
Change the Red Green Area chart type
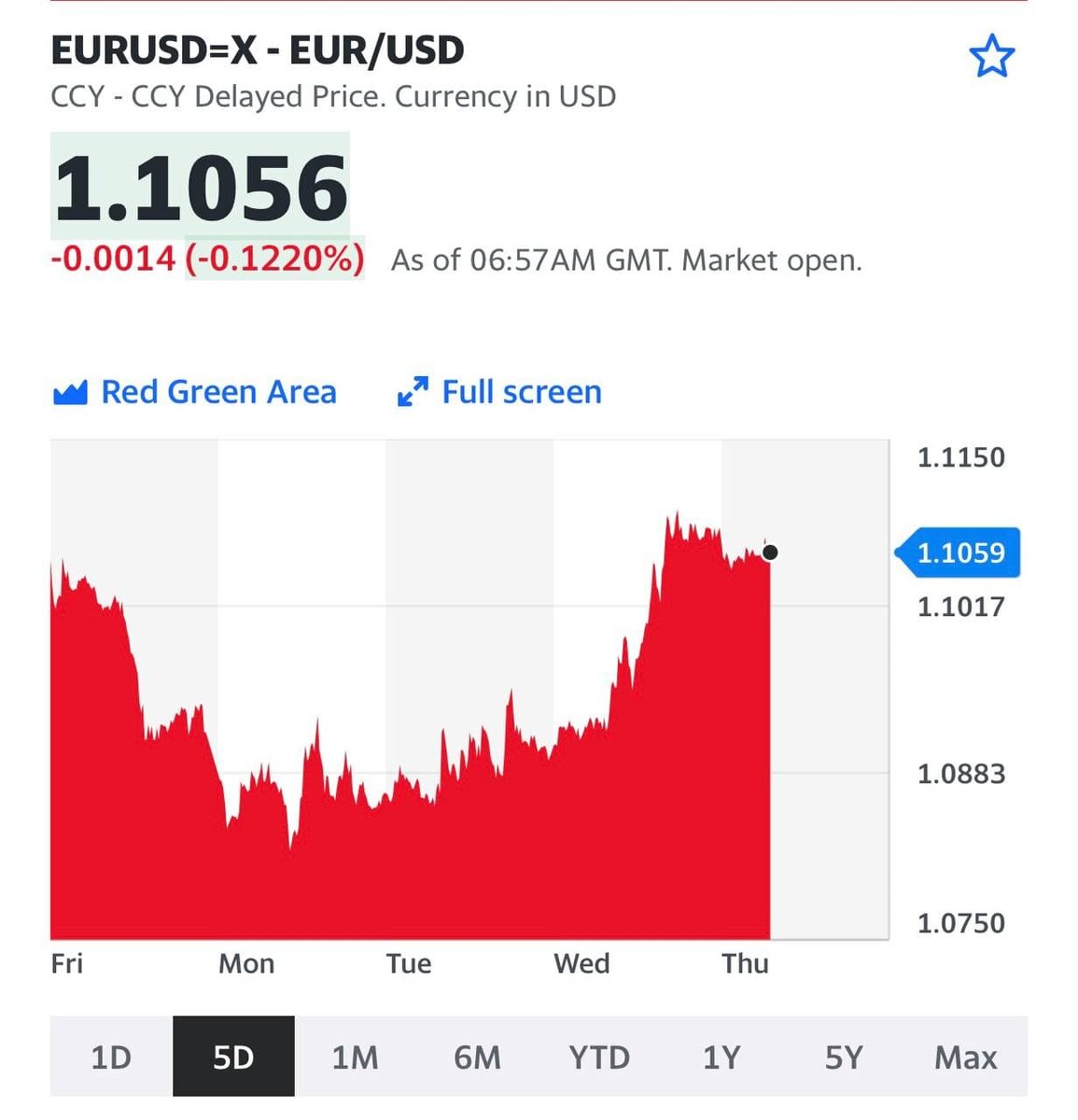click(x=196, y=392)
